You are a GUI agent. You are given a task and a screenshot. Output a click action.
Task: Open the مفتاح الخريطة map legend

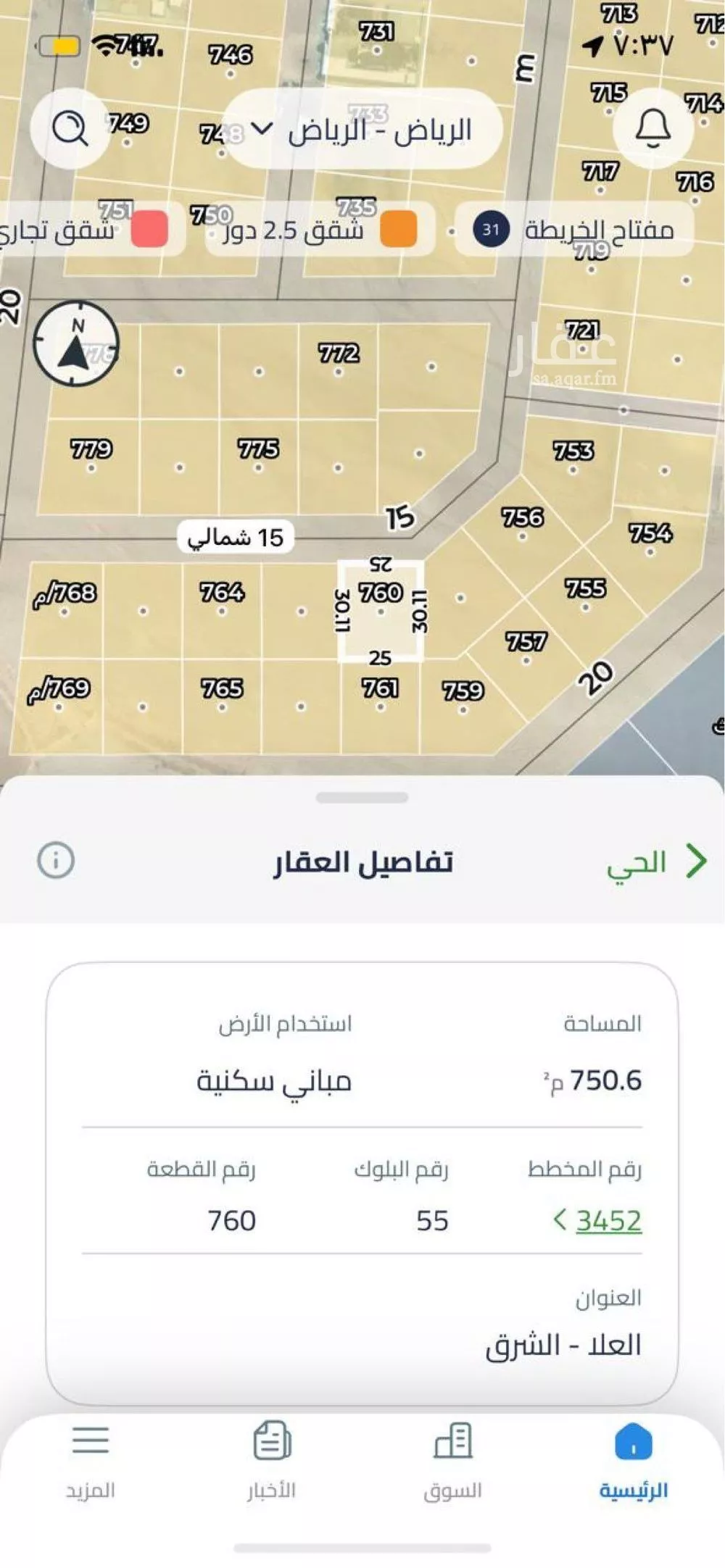[574, 230]
